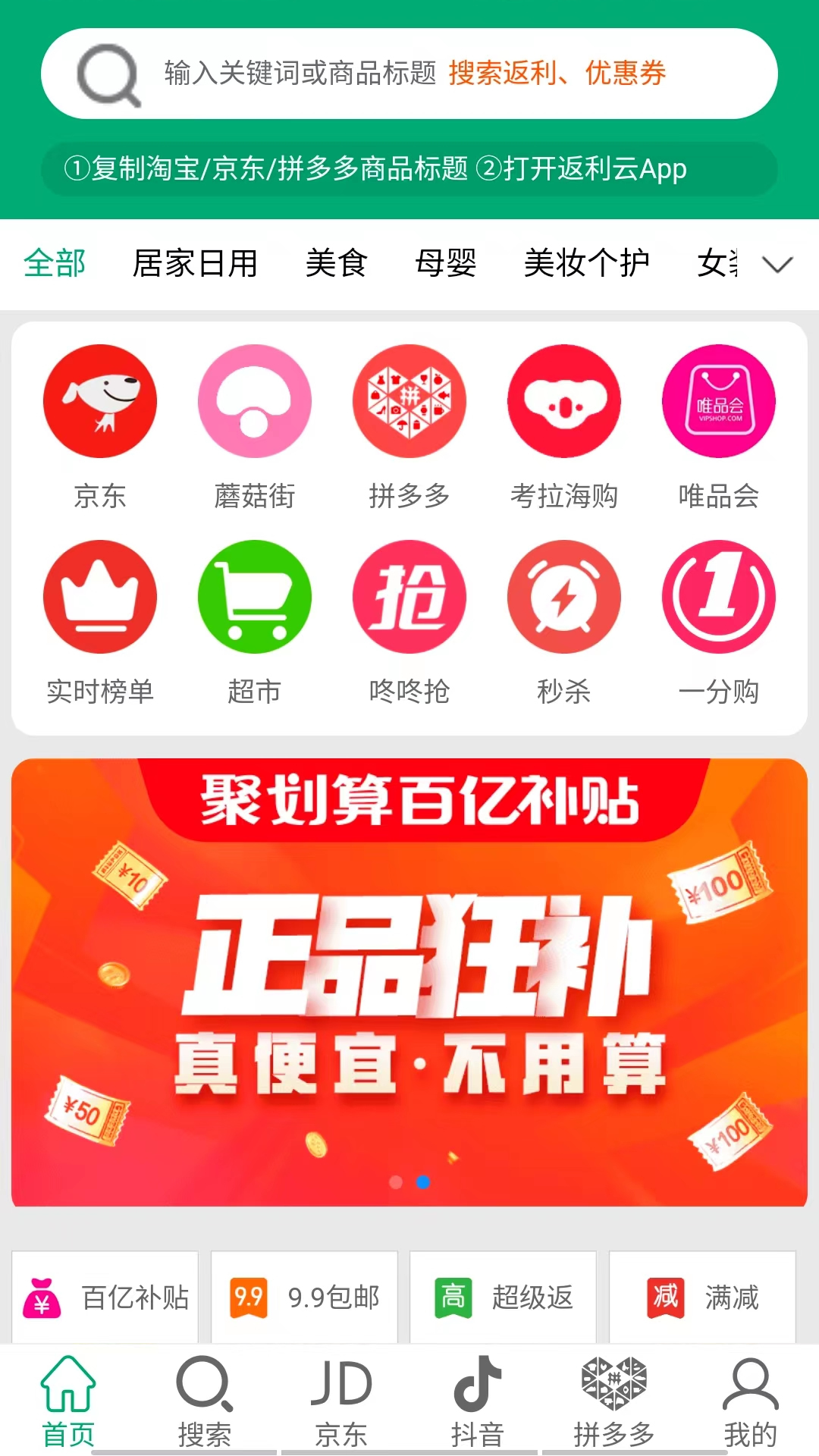Select the 美食 category tab
Screen dimensions: 819x1456
[x=336, y=264]
